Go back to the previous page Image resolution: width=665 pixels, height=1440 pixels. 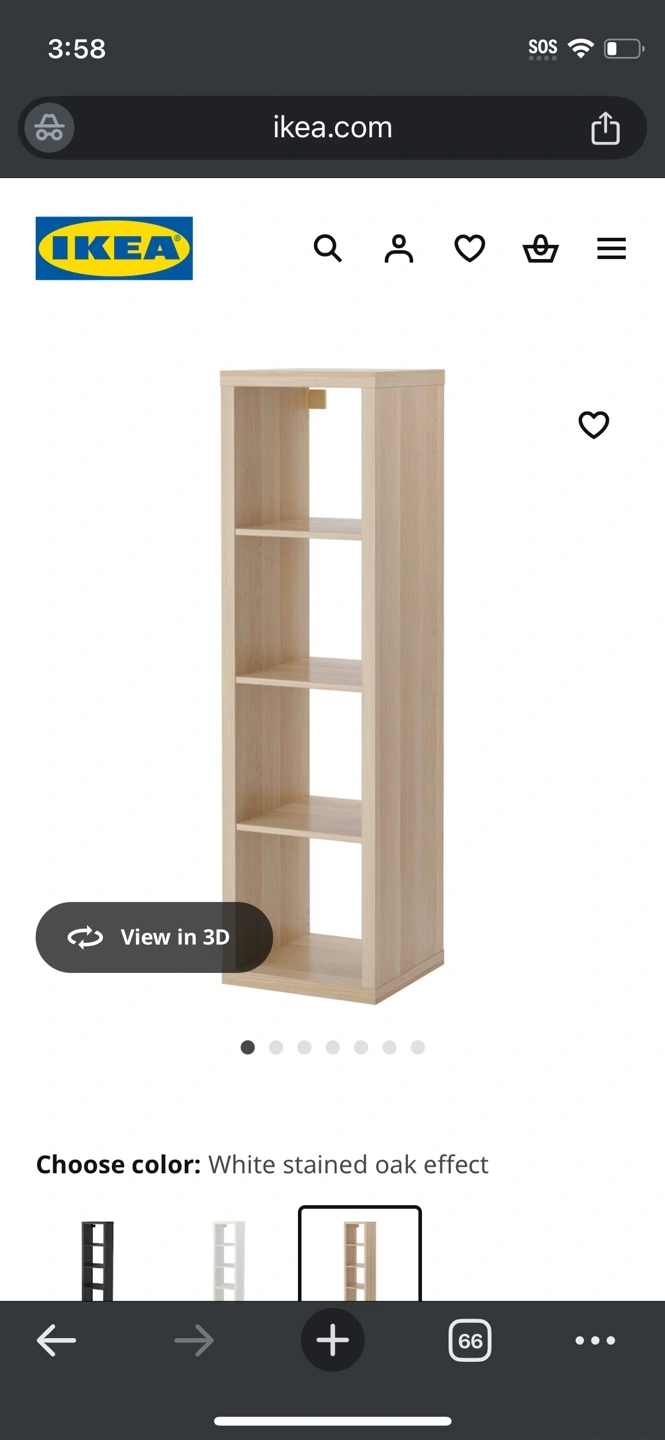click(x=57, y=1340)
